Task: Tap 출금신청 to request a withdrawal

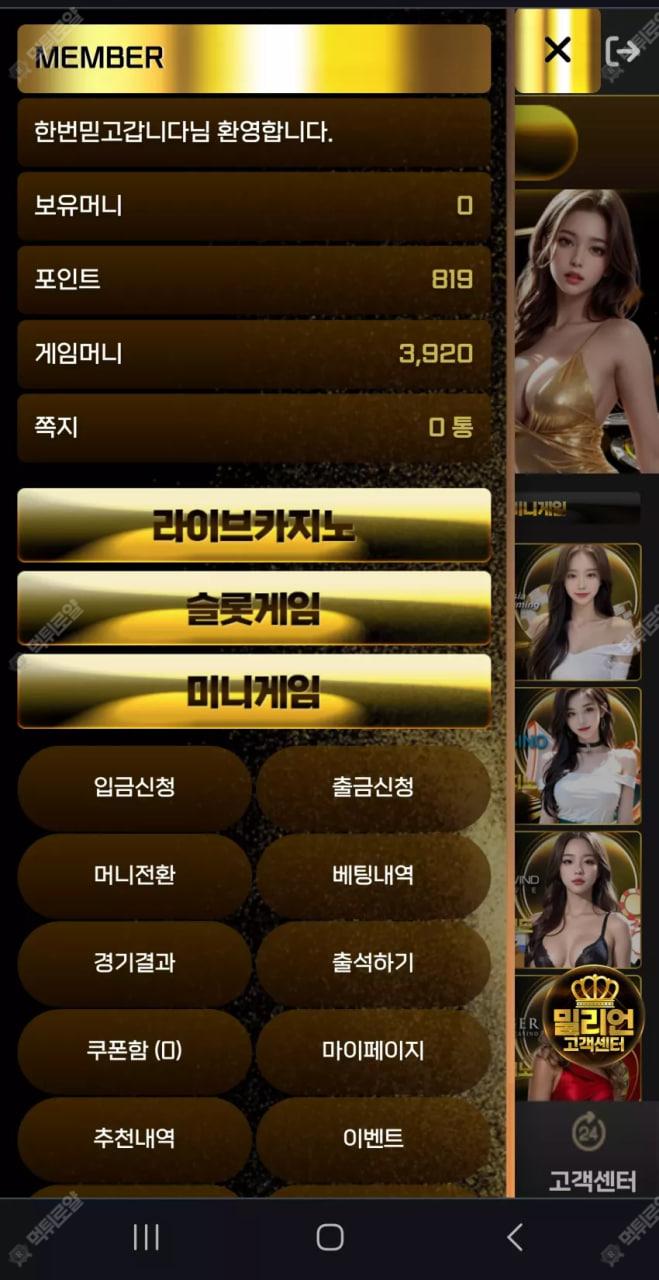Action: pyautogui.click(x=373, y=787)
